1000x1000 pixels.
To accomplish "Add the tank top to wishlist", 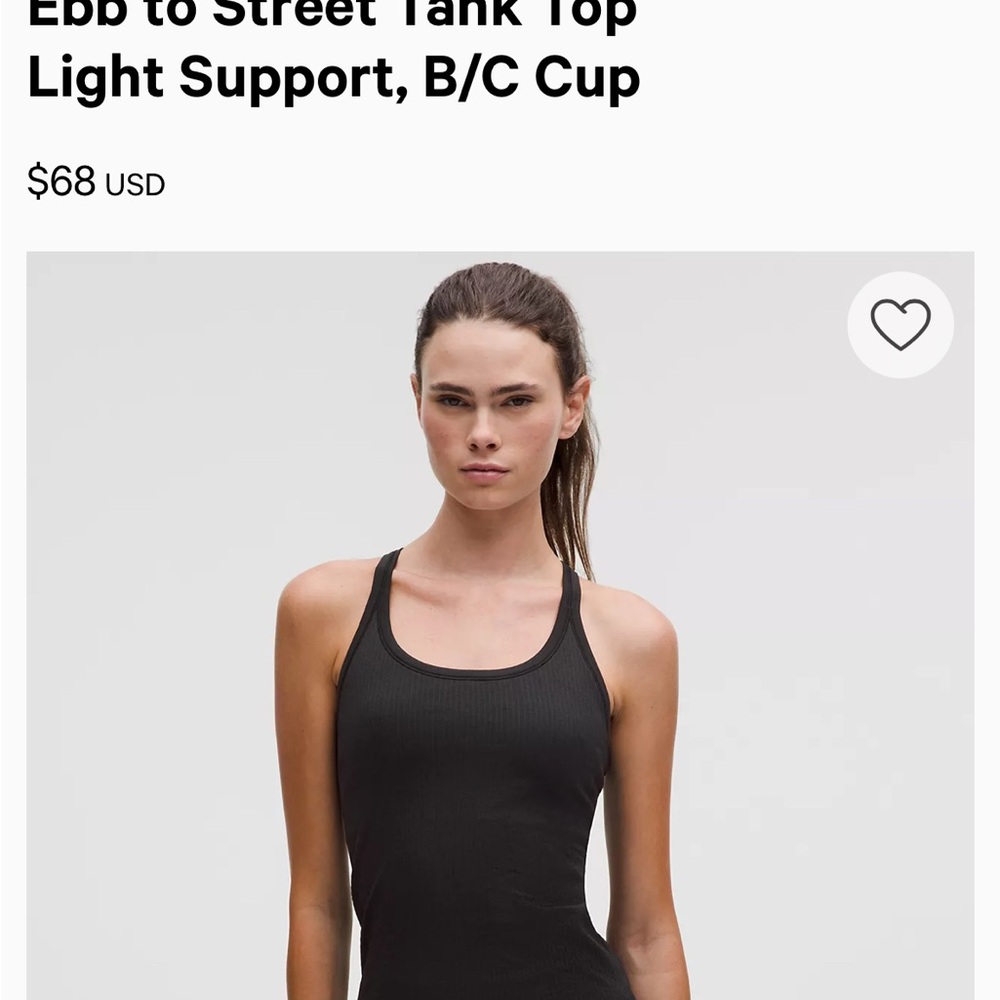I will pos(900,325).
